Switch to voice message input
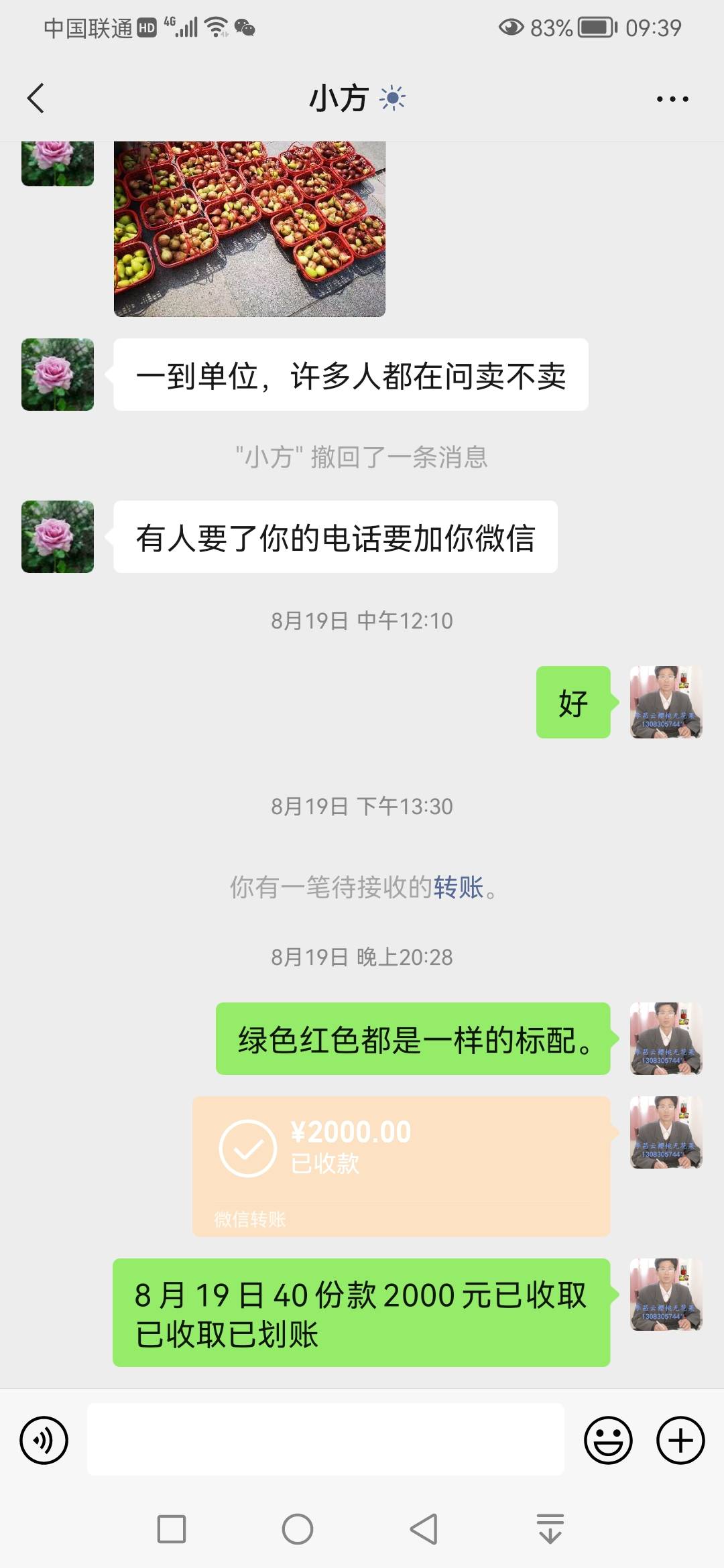The height and width of the screenshot is (1568, 724). pyautogui.click(x=44, y=1440)
